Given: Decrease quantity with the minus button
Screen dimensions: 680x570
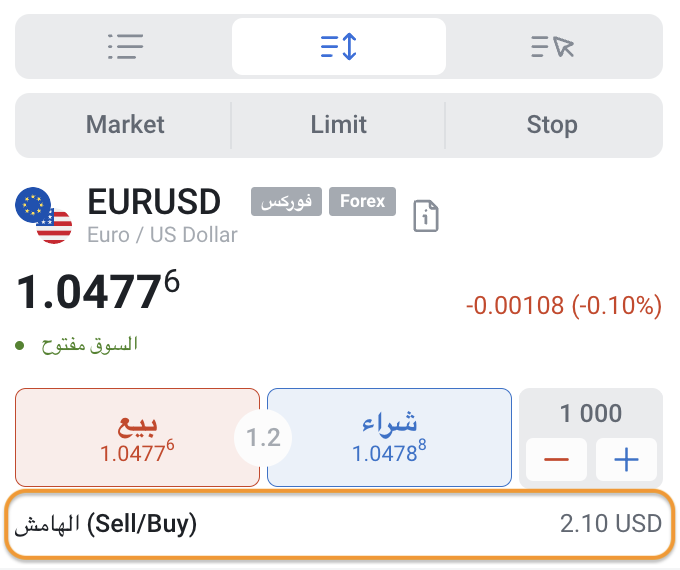Looking at the screenshot, I should pos(557,460).
